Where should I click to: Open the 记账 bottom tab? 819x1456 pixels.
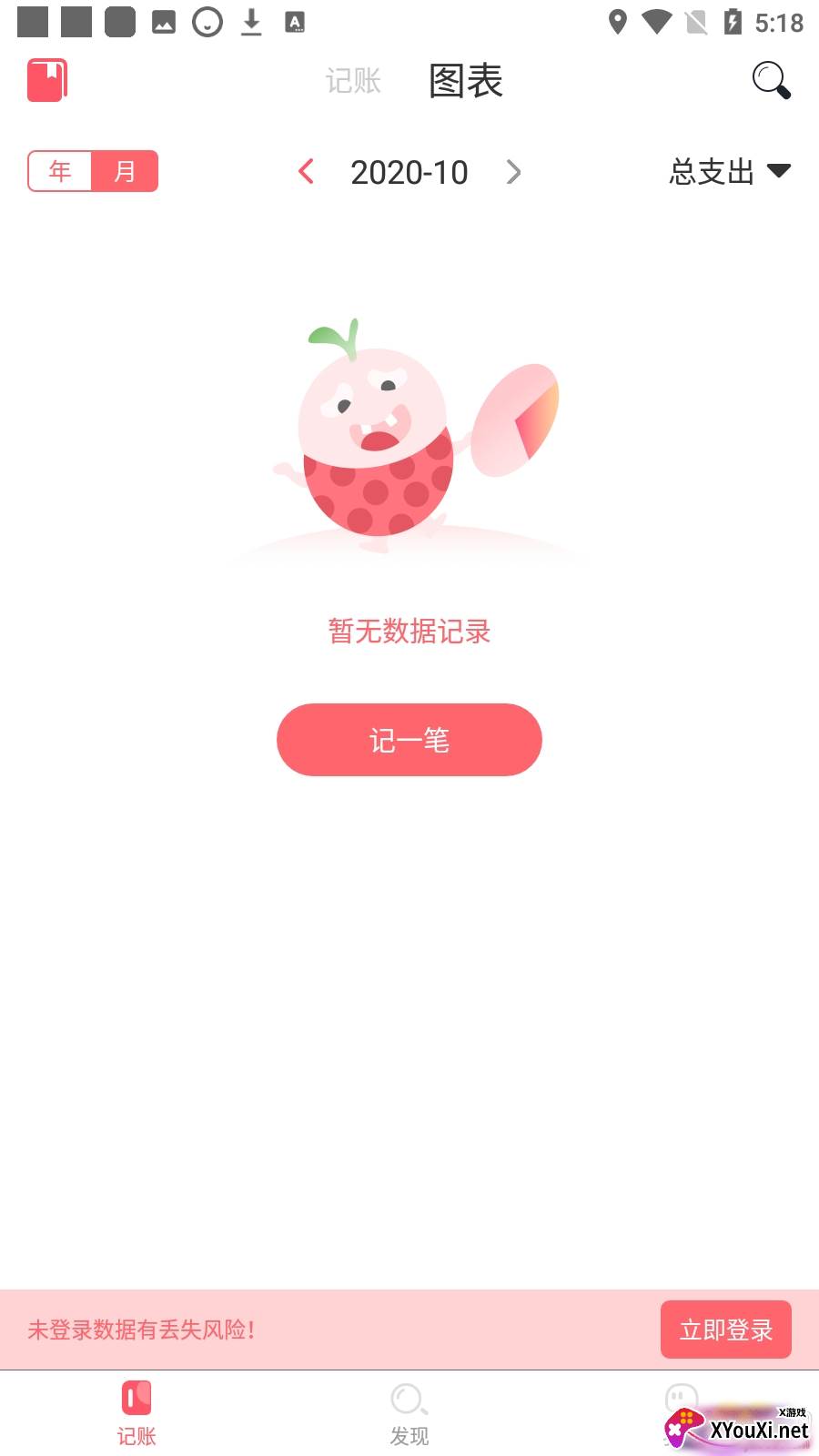tap(136, 1413)
